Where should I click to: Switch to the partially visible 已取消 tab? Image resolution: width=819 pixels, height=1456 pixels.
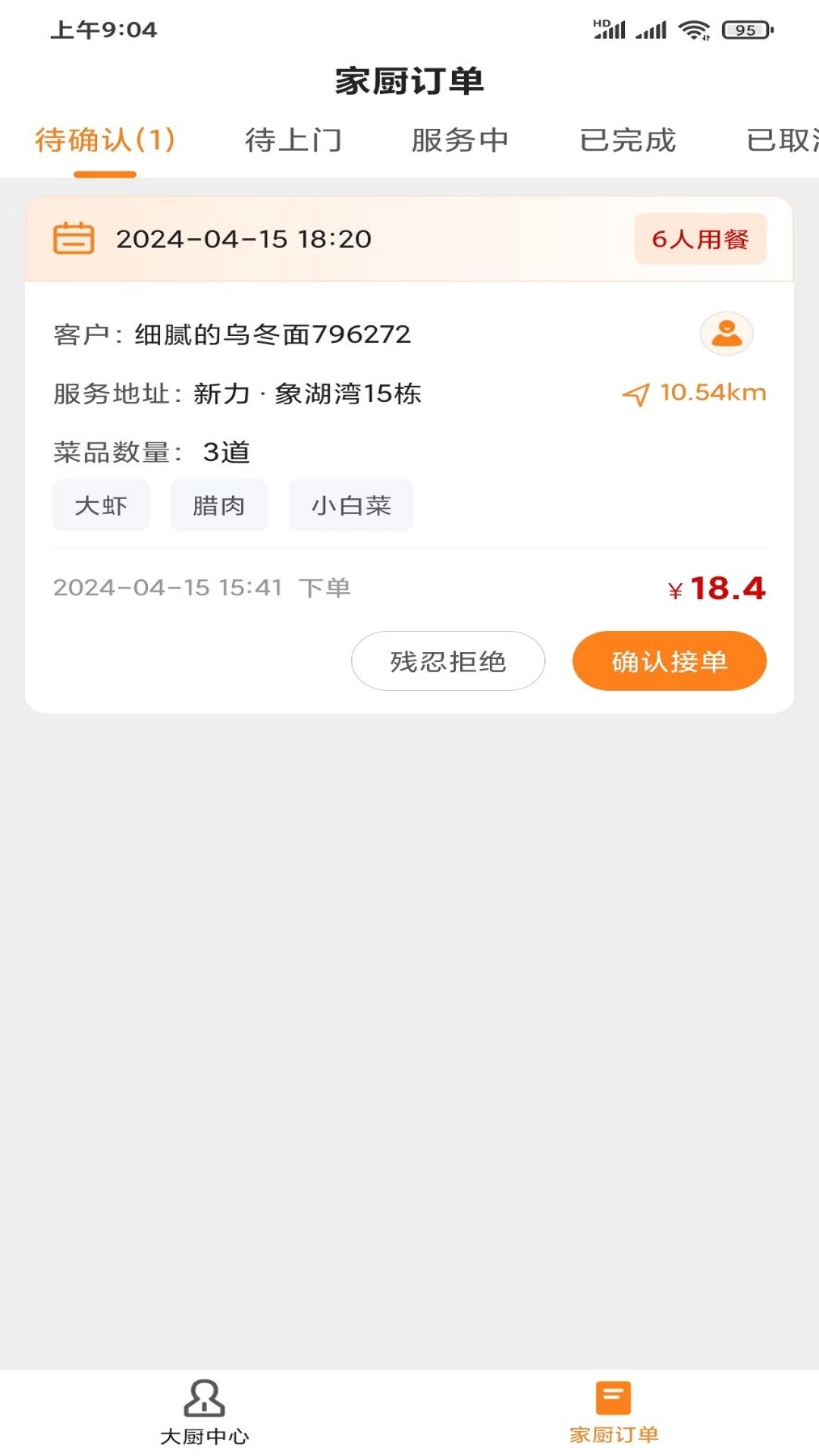783,140
